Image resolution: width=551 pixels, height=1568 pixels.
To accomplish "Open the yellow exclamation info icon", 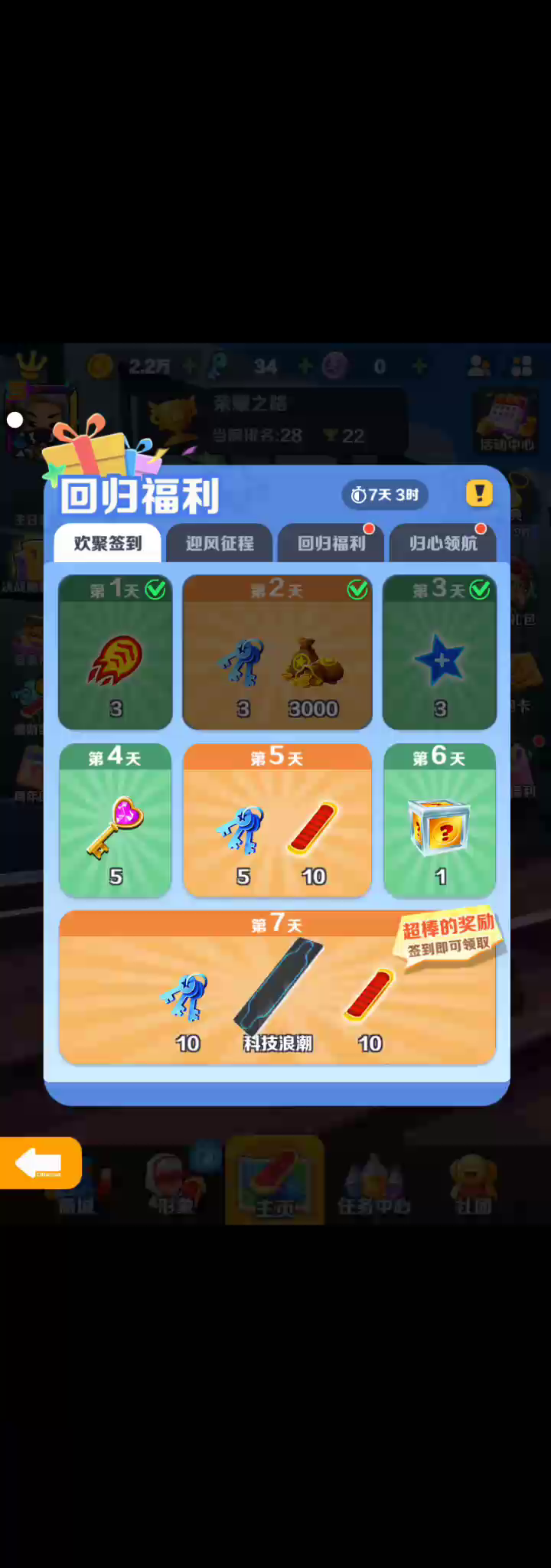I will pyautogui.click(x=479, y=493).
